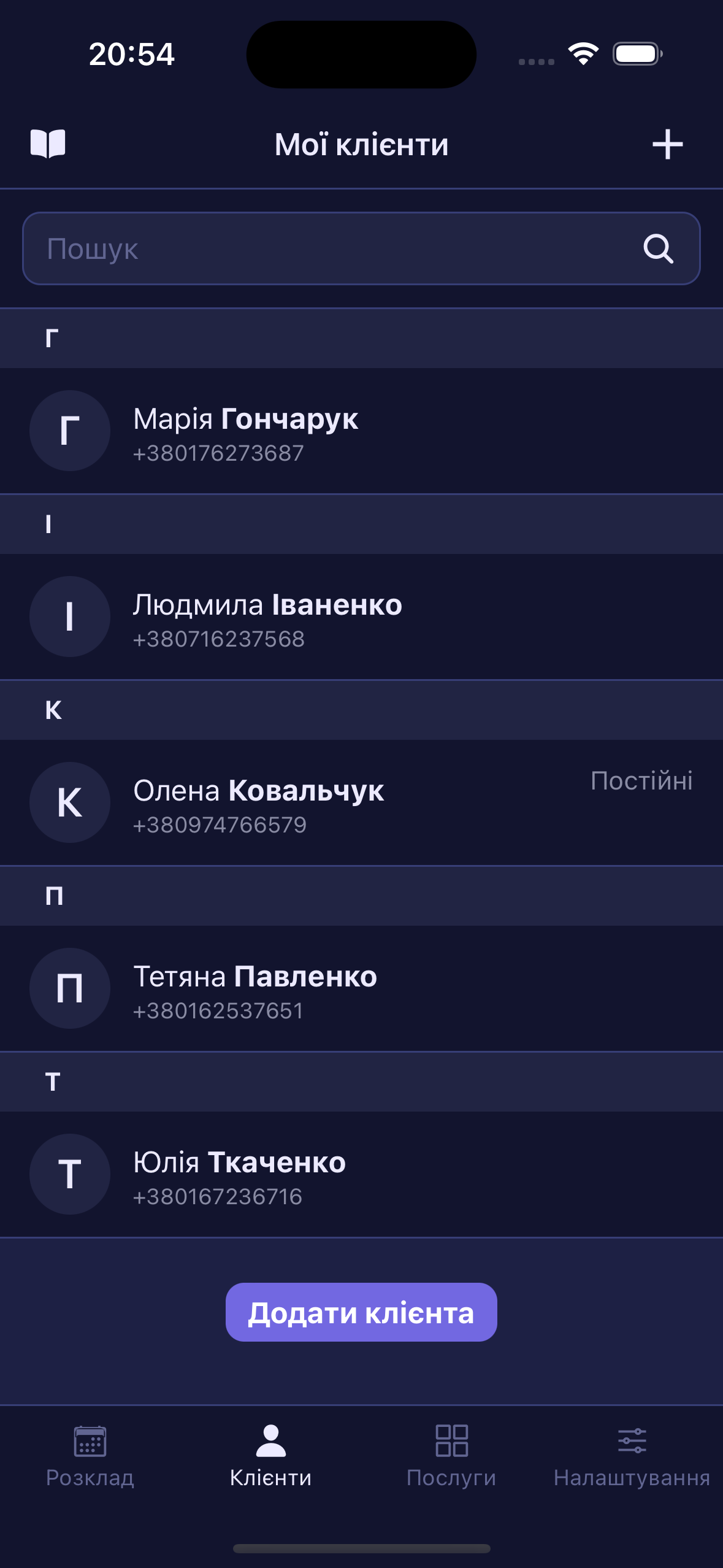Viewport: 723px width, 1568px height.
Task: Open client Тетяна Павленко
Action: click(x=361, y=989)
